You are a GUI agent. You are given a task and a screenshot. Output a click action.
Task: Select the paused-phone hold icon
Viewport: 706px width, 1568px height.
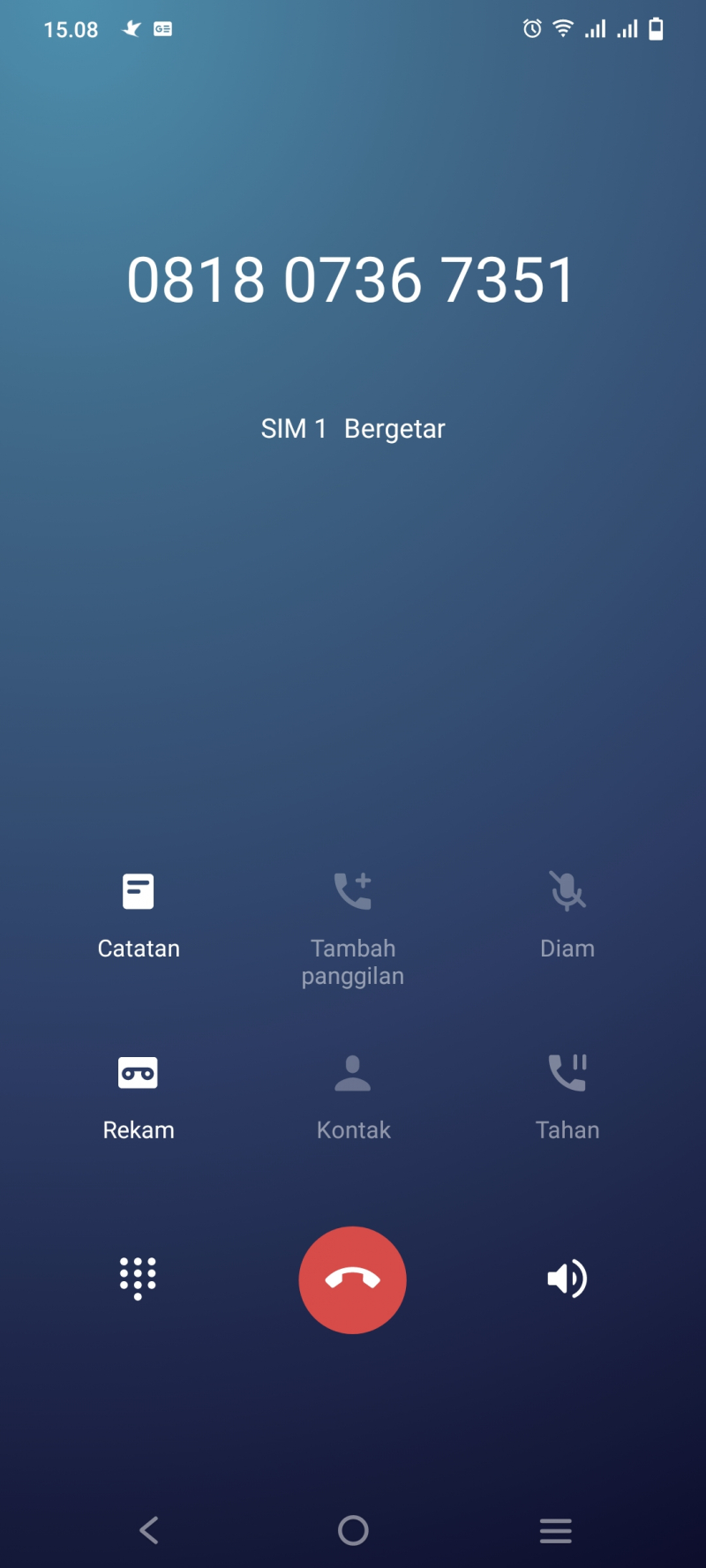[567, 1072]
